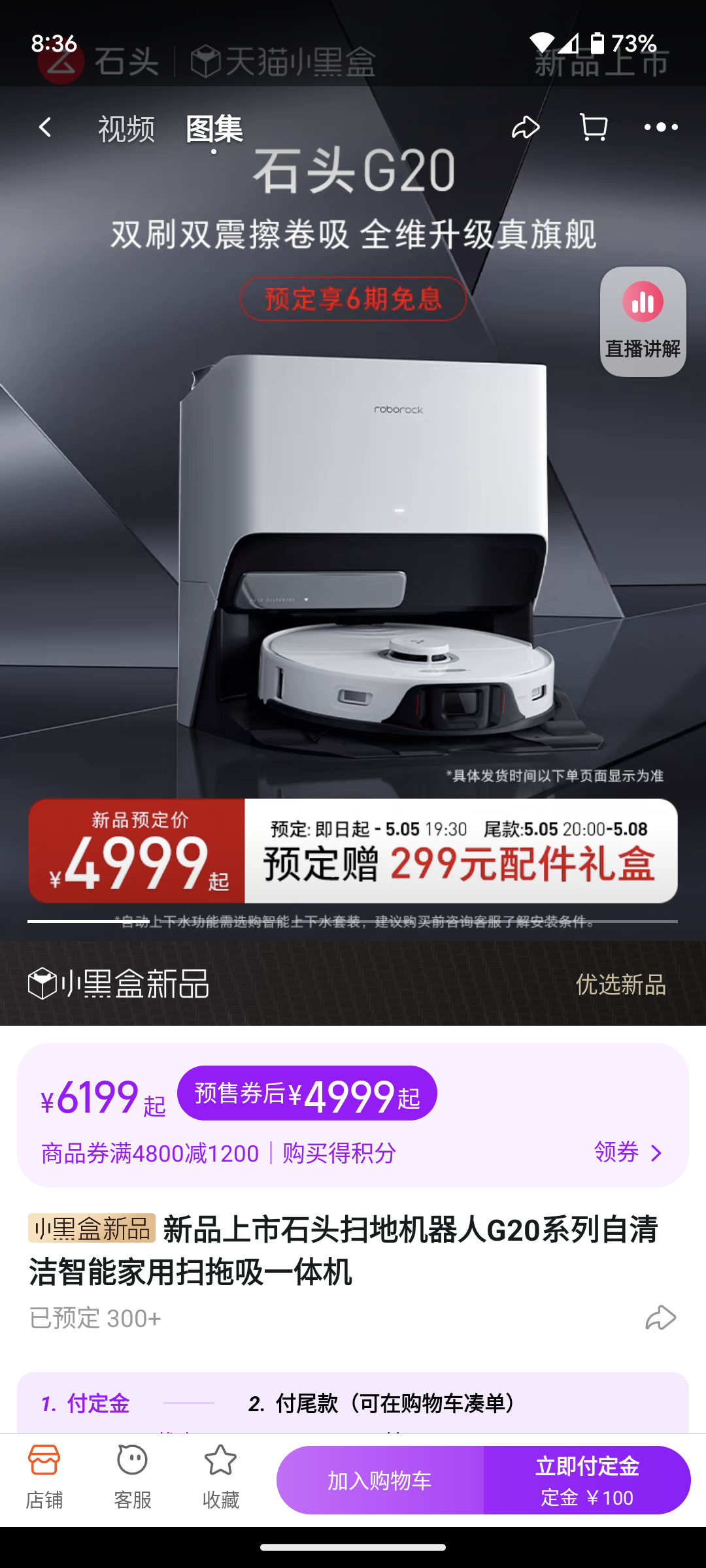The height and width of the screenshot is (1568, 706).
Task: Tap 立即付定金 to pay the ¥100 deposit
Action: [x=587, y=1480]
